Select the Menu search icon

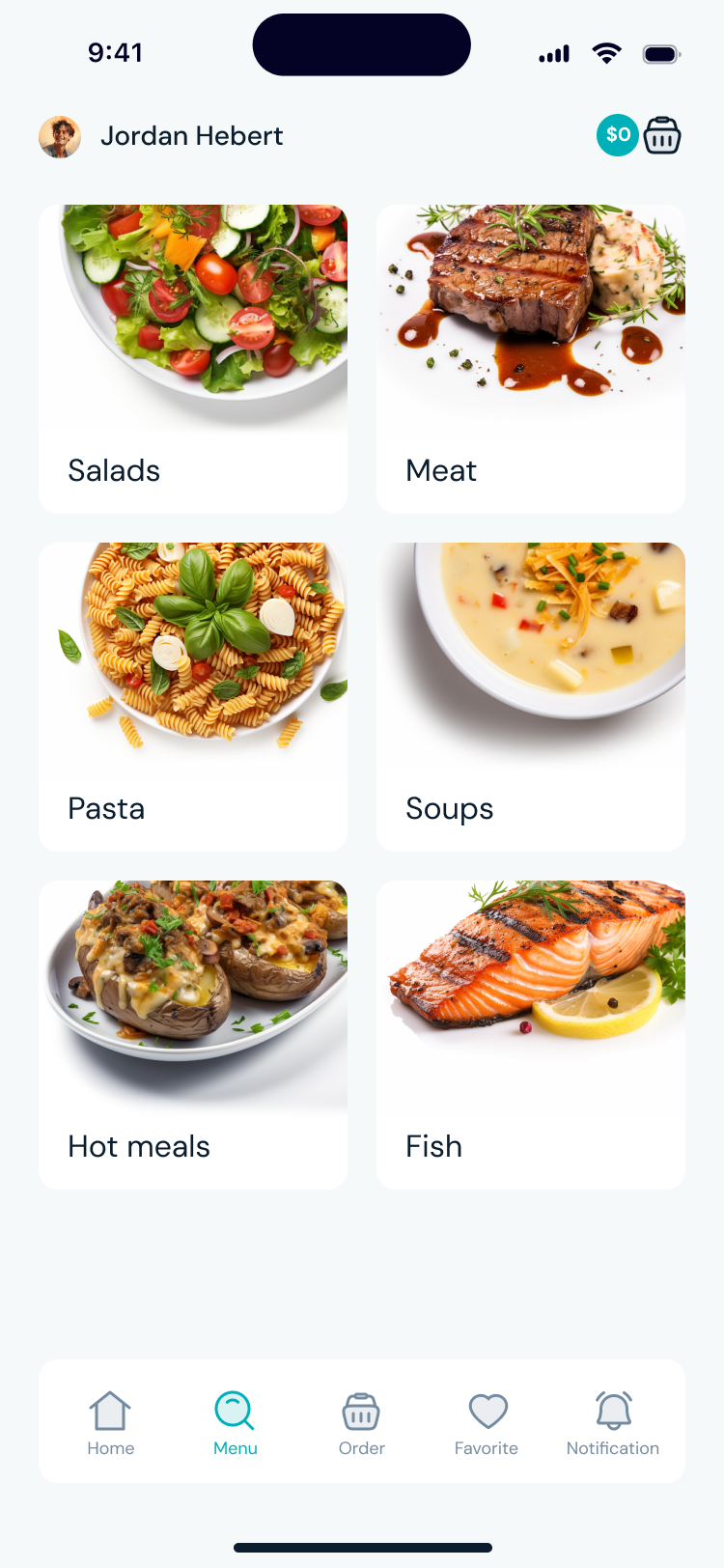235,1410
